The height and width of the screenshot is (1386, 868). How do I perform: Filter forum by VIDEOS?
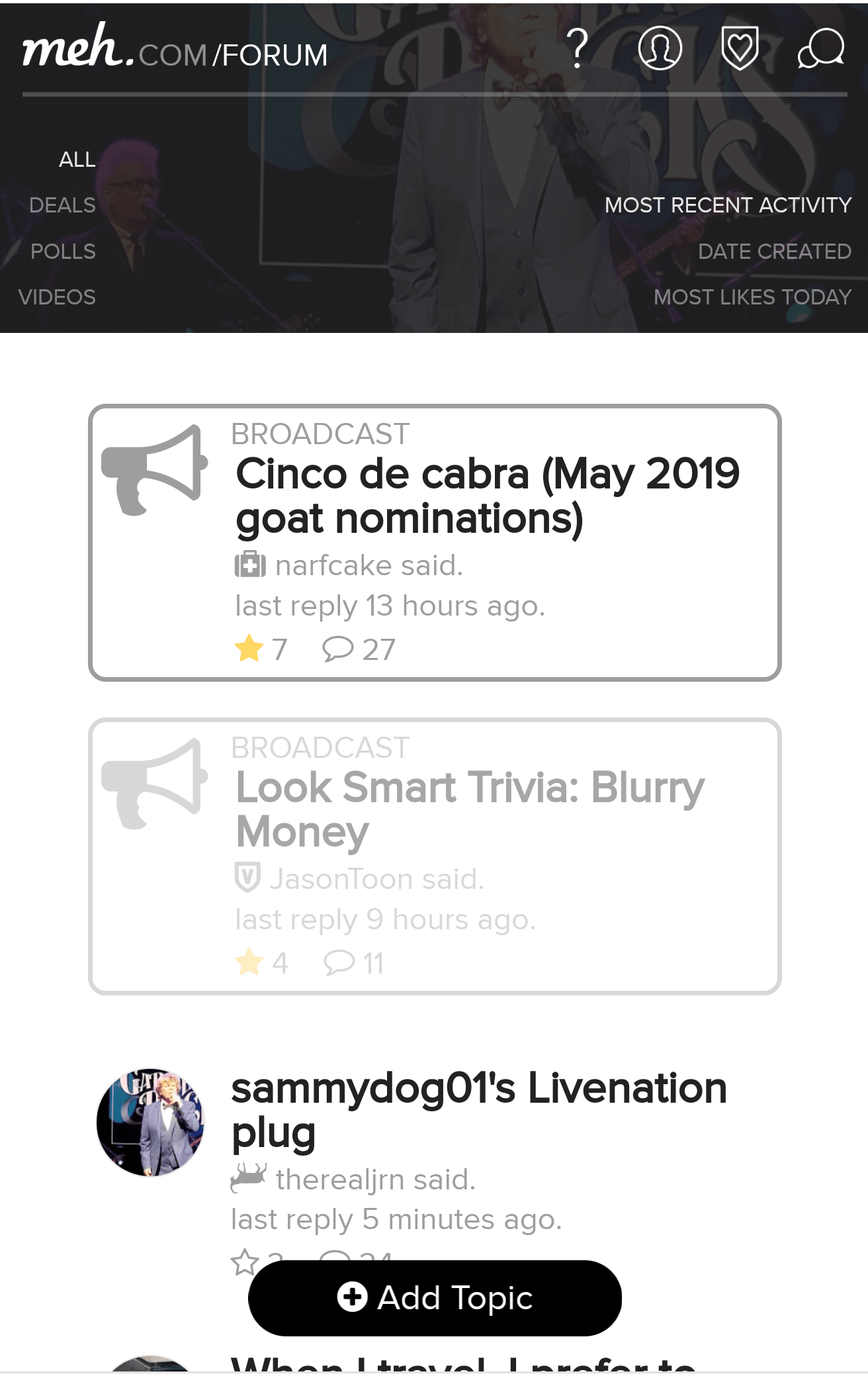click(x=57, y=297)
